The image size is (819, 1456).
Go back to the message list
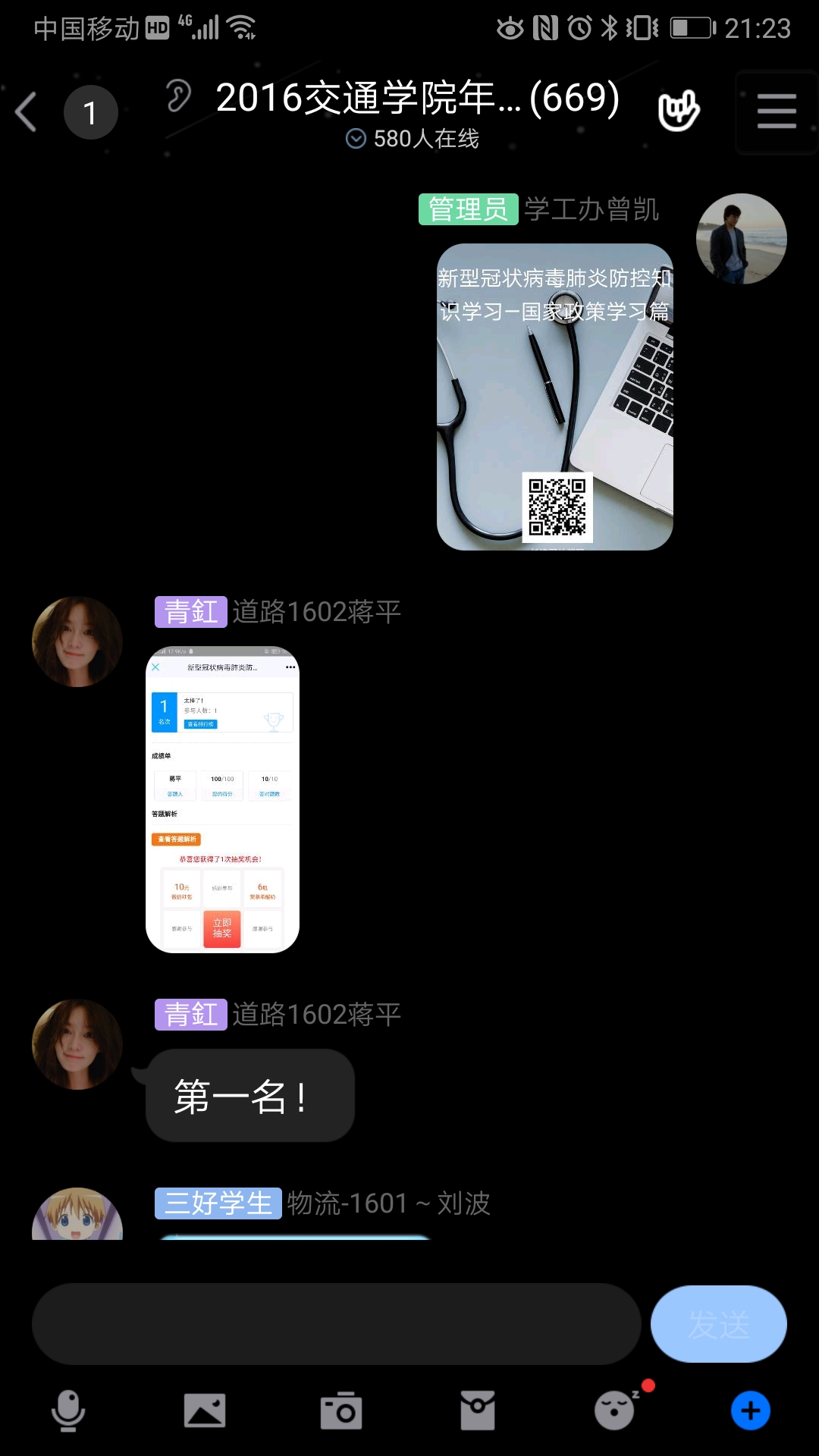coord(27,112)
